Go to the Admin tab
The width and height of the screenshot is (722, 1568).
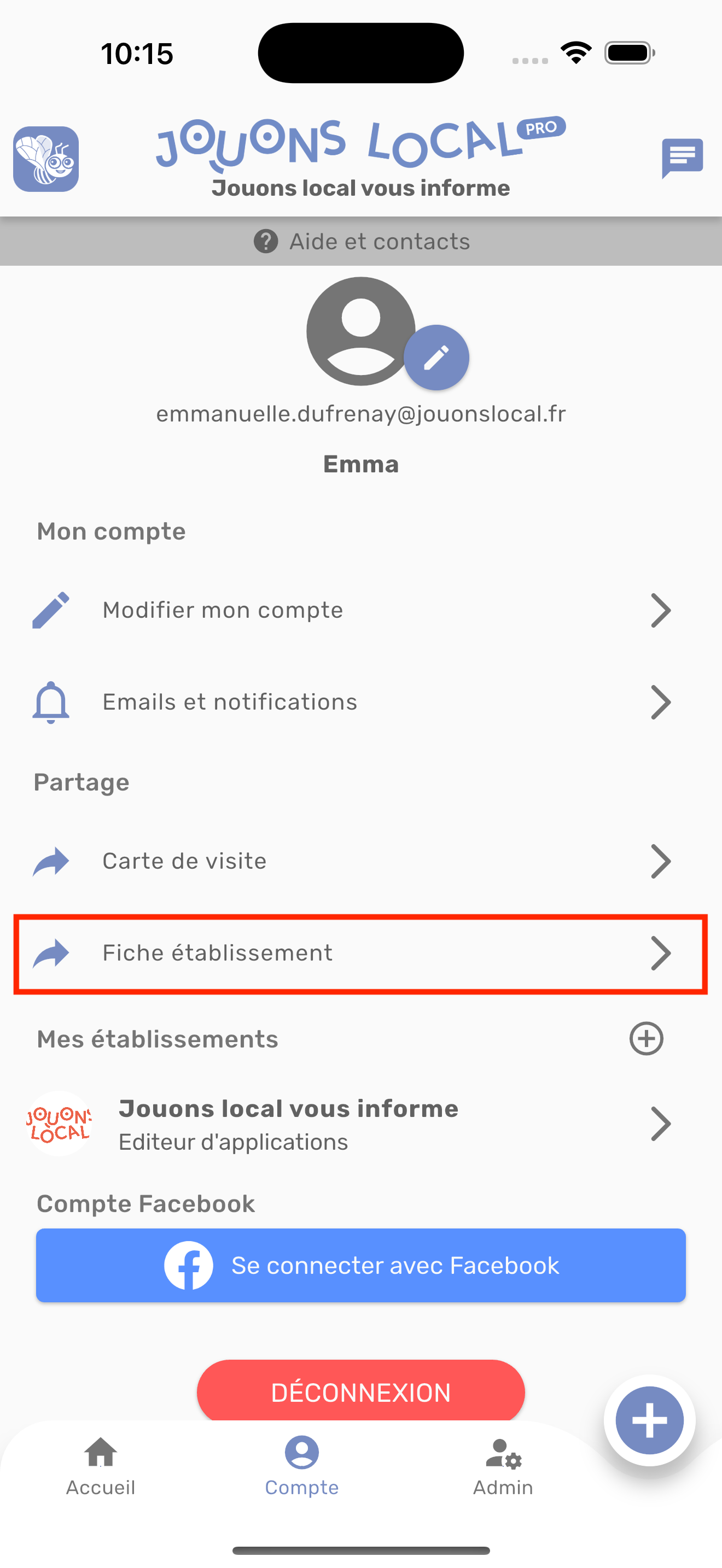coord(503,1467)
